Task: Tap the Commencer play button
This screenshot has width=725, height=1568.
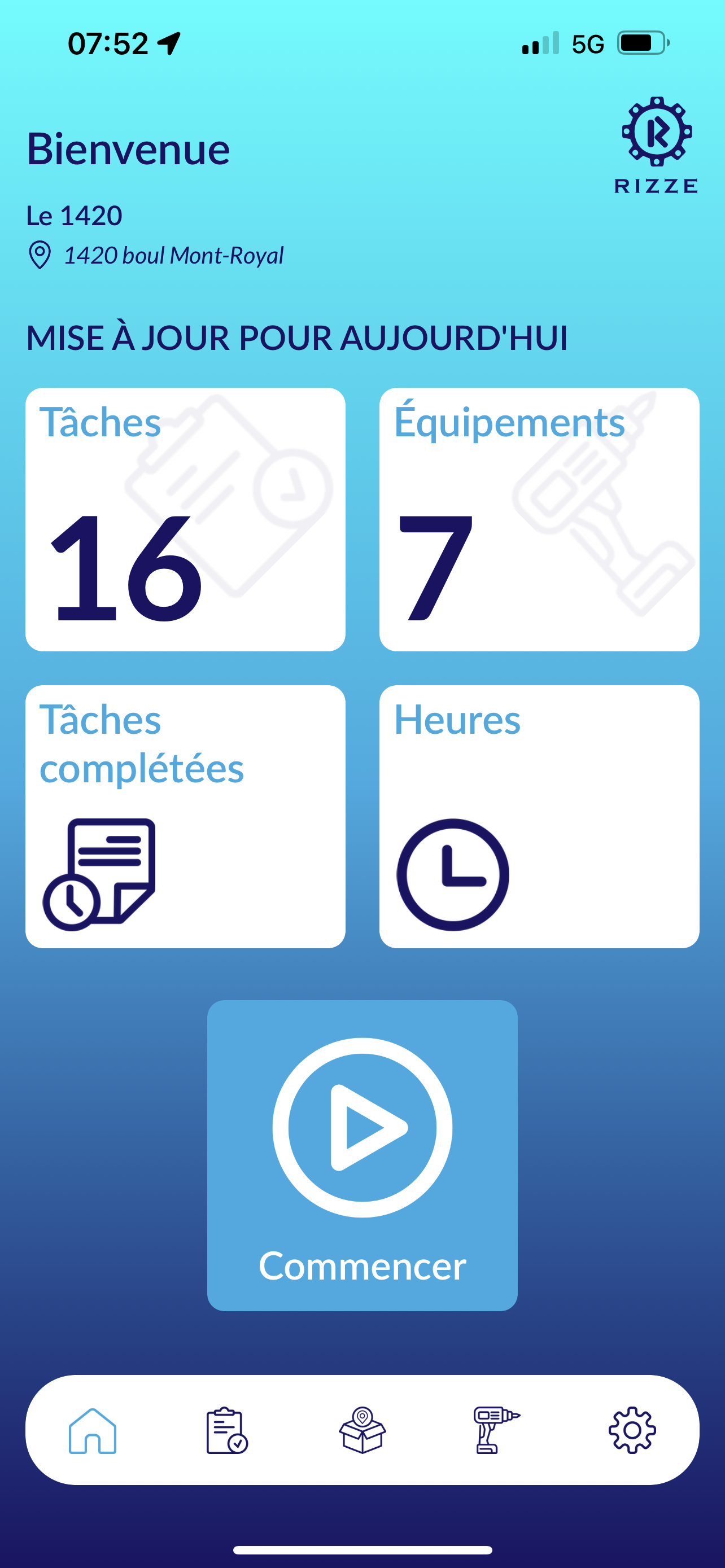Action: click(362, 1155)
